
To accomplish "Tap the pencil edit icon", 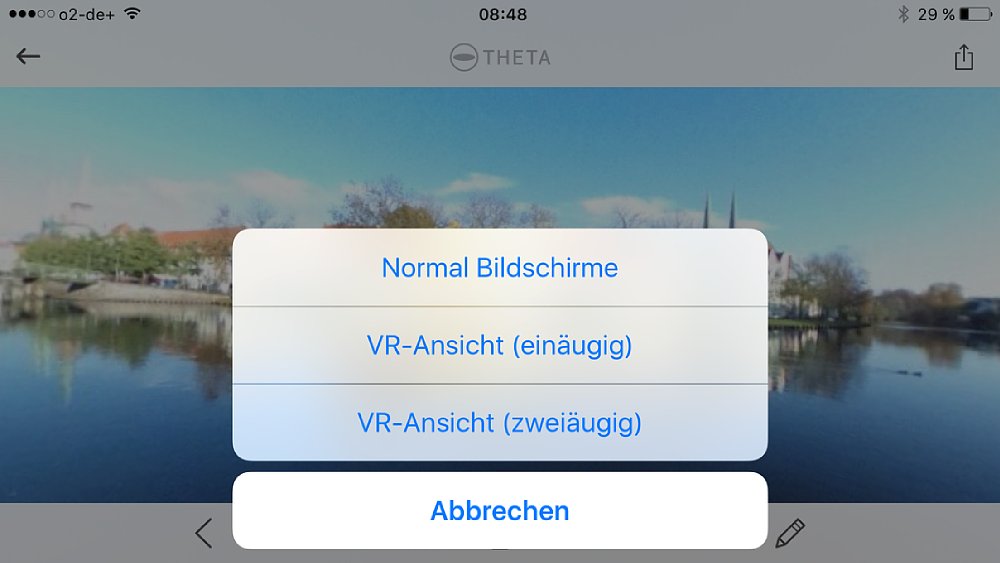I will click(x=790, y=533).
